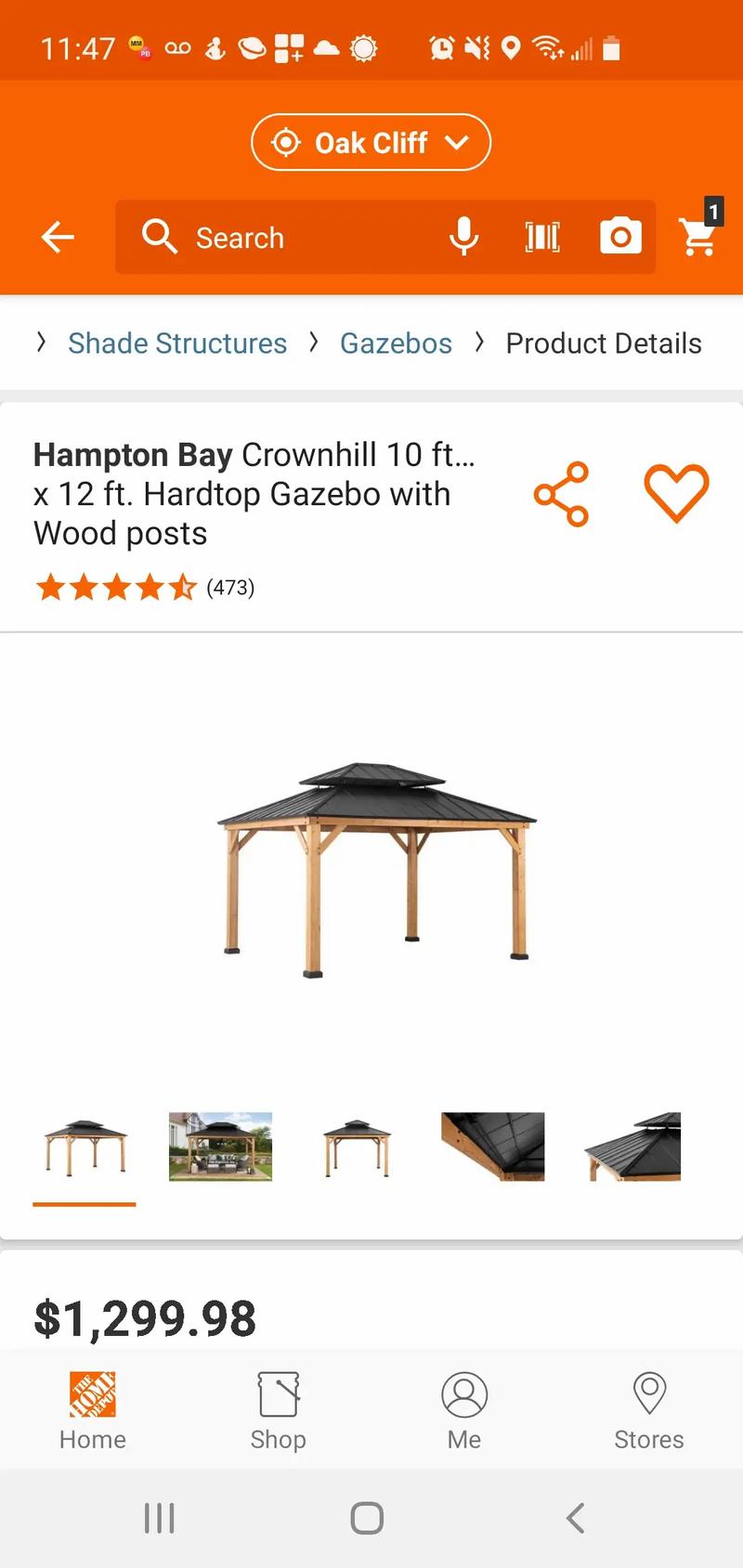The image size is (743, 1568).
Task: Open the Gazebos category link
Action: (x=396, y=343)
